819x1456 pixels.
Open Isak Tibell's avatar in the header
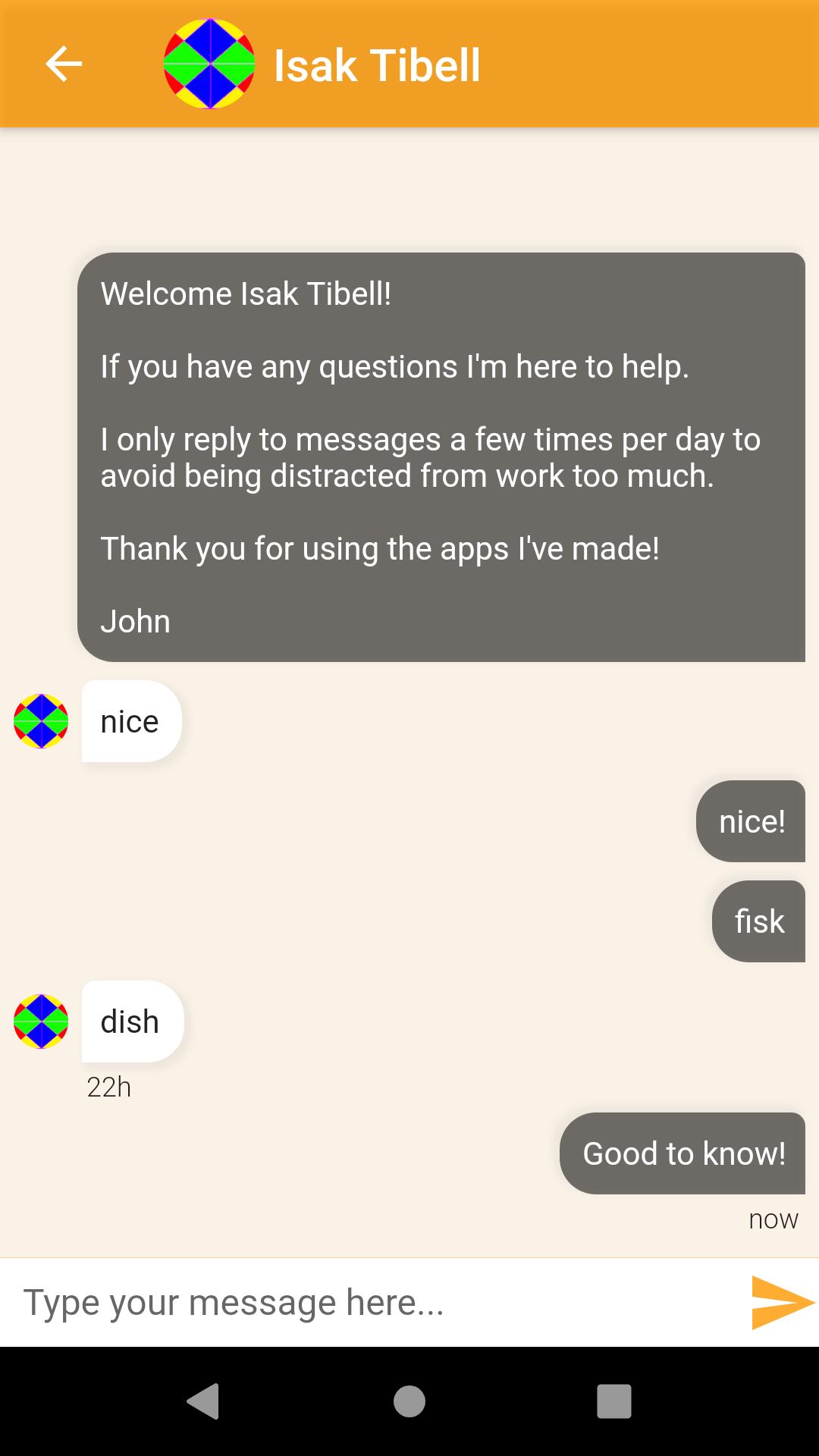point(209,64)
